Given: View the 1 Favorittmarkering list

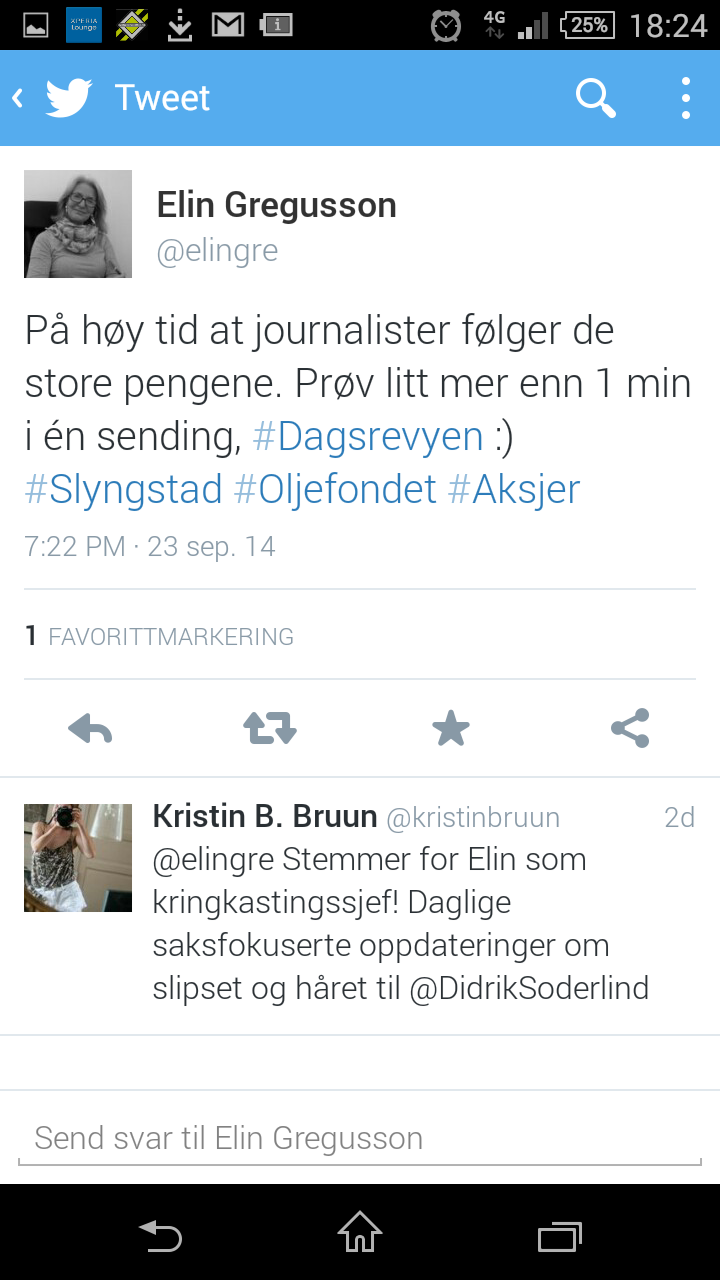Looking at the screenshot, I should (x=160, y=636).
